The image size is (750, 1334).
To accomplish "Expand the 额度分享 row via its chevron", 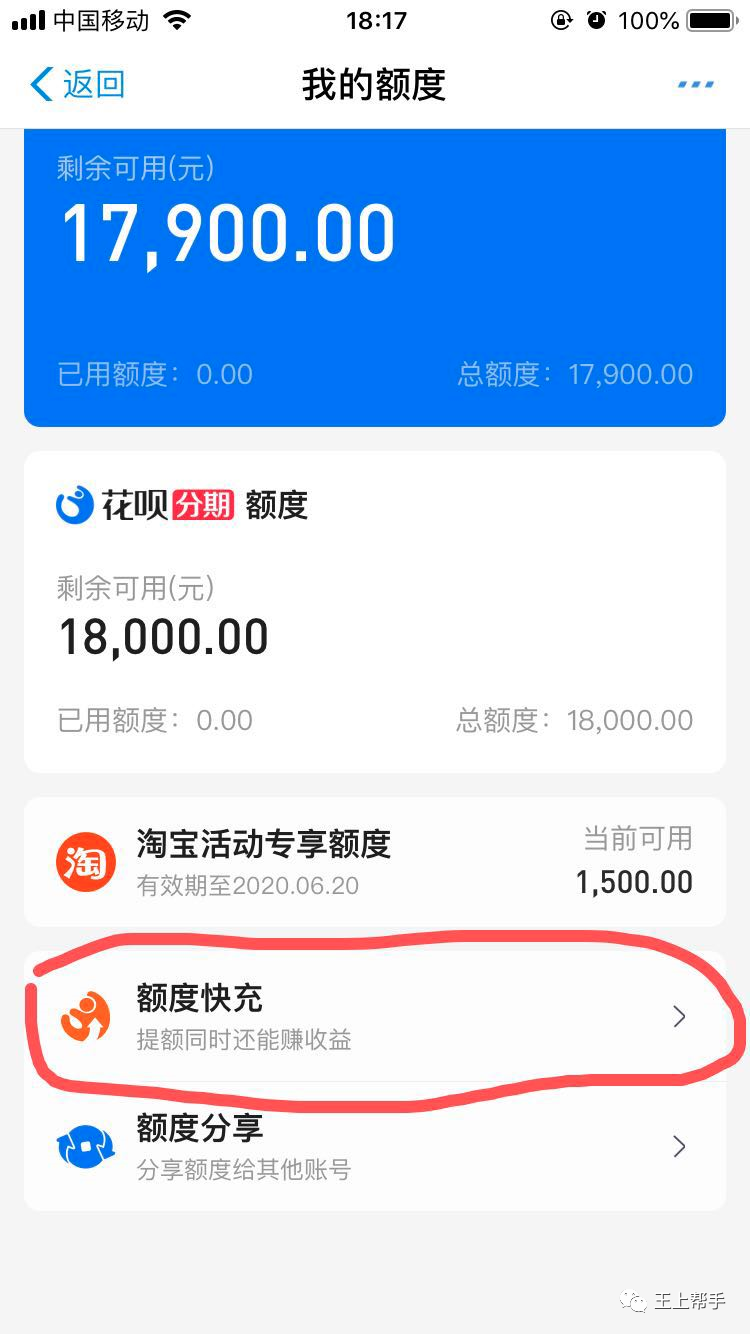I will (679, 1146).
